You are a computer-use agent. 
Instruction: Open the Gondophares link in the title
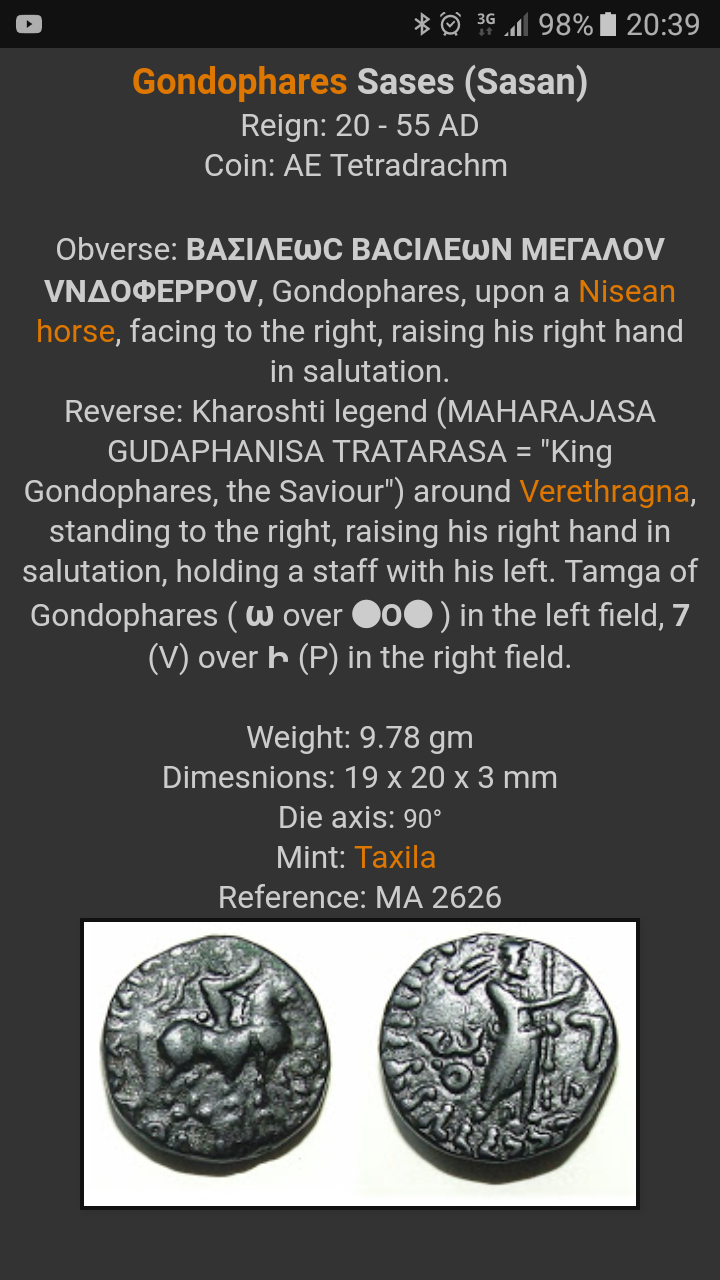coord(239,81)
